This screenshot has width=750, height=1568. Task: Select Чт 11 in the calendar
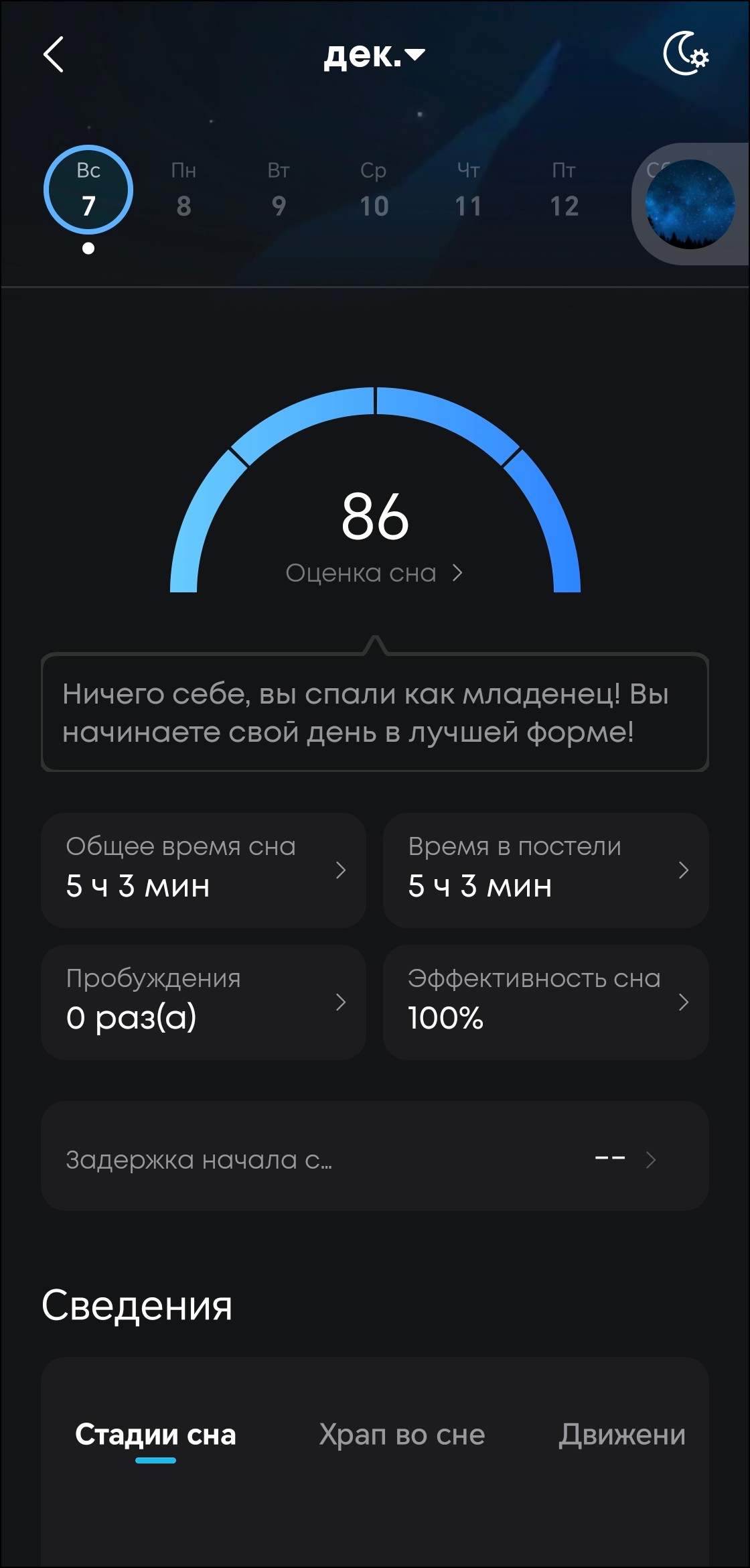[469, 190]
